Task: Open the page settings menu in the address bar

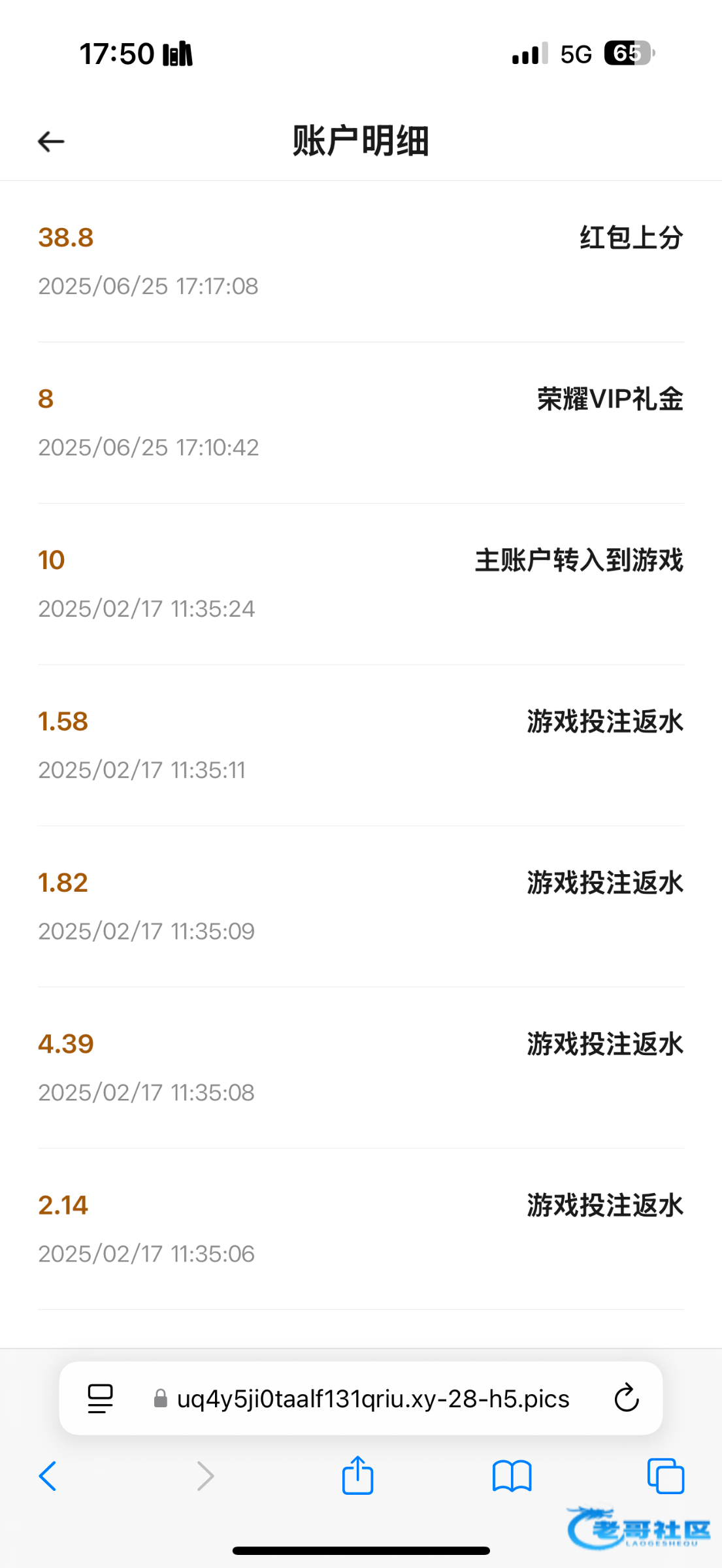Action: point(100,1399)
